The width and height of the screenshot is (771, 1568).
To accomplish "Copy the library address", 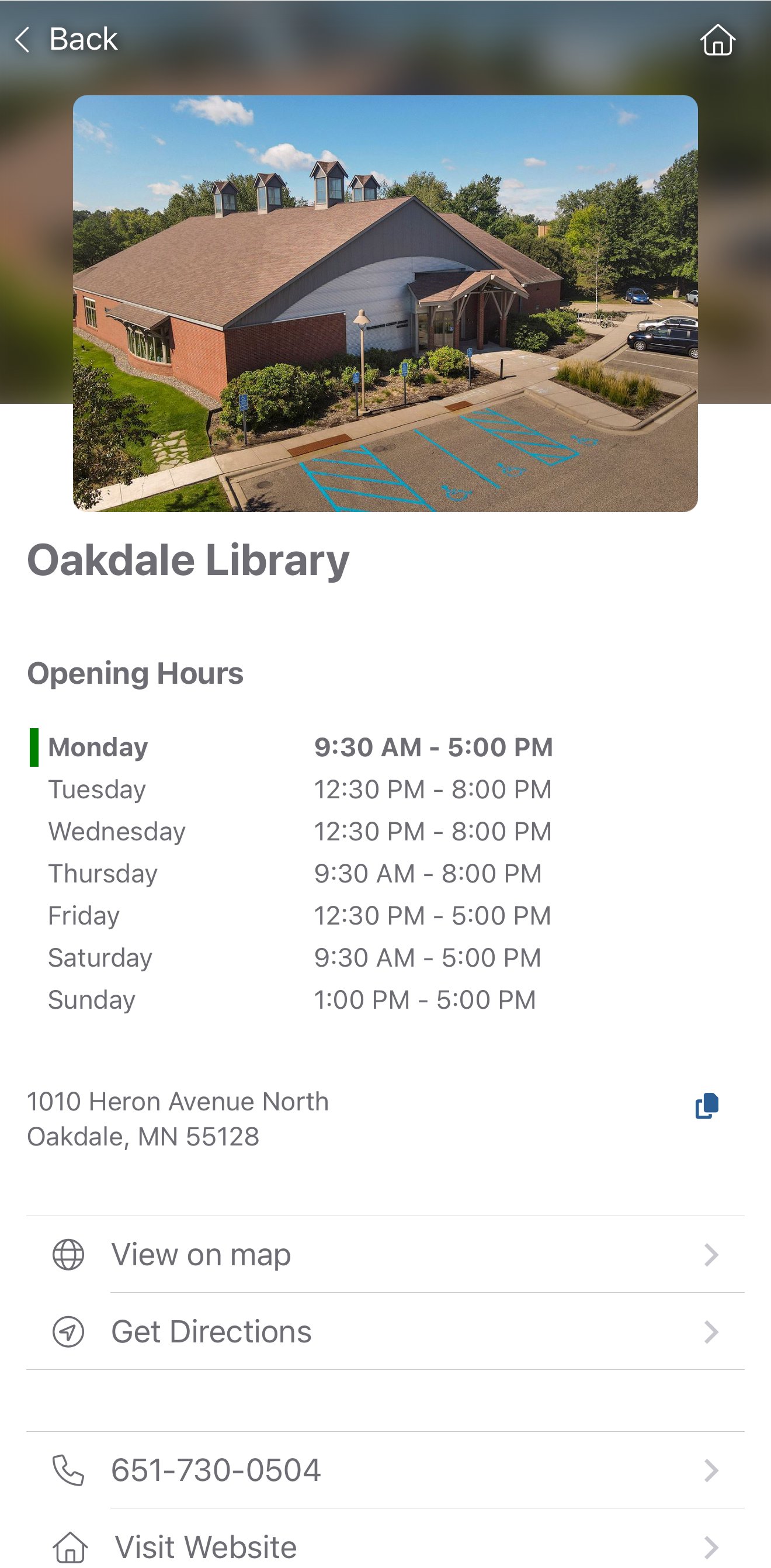I will pos(707,1106).
